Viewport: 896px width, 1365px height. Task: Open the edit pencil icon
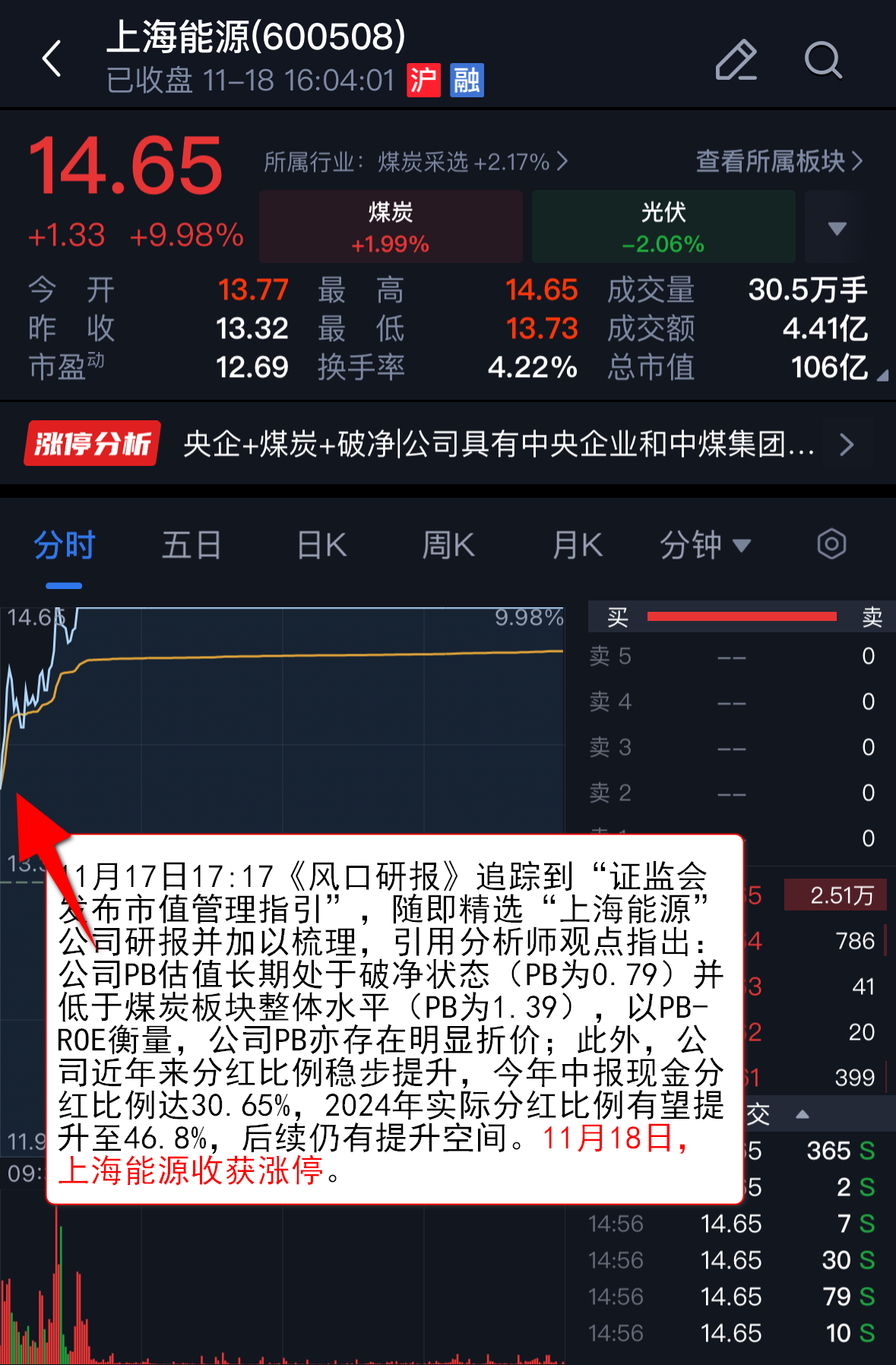coord(736,60)
